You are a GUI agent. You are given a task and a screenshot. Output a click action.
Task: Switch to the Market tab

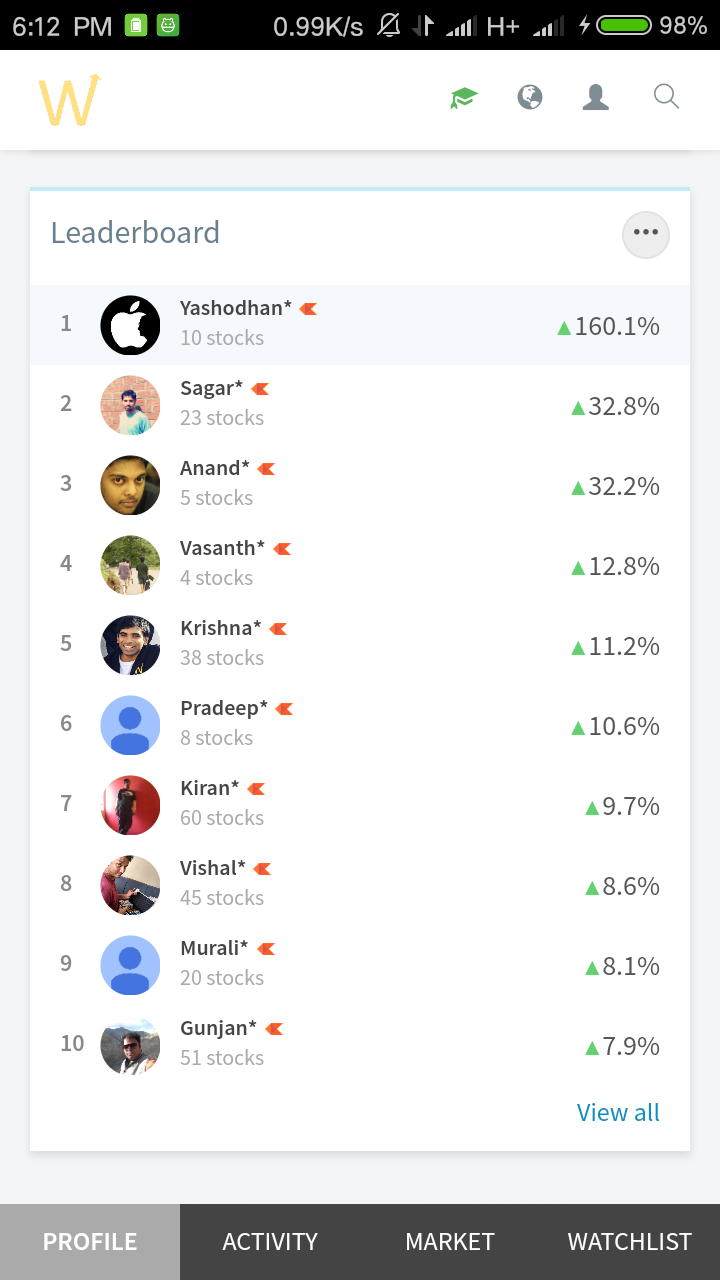point(450,1242)
